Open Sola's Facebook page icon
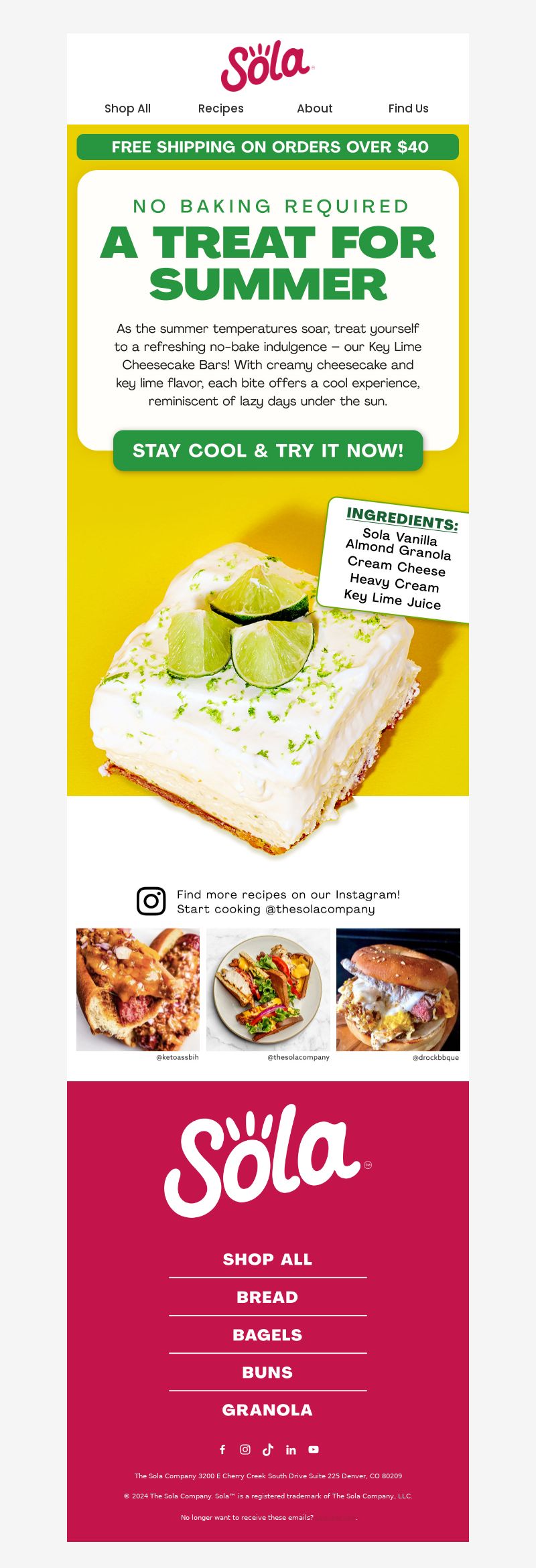Image resolution: width=536 pixels, height=1568 pixels. (x=222, y=1449)
